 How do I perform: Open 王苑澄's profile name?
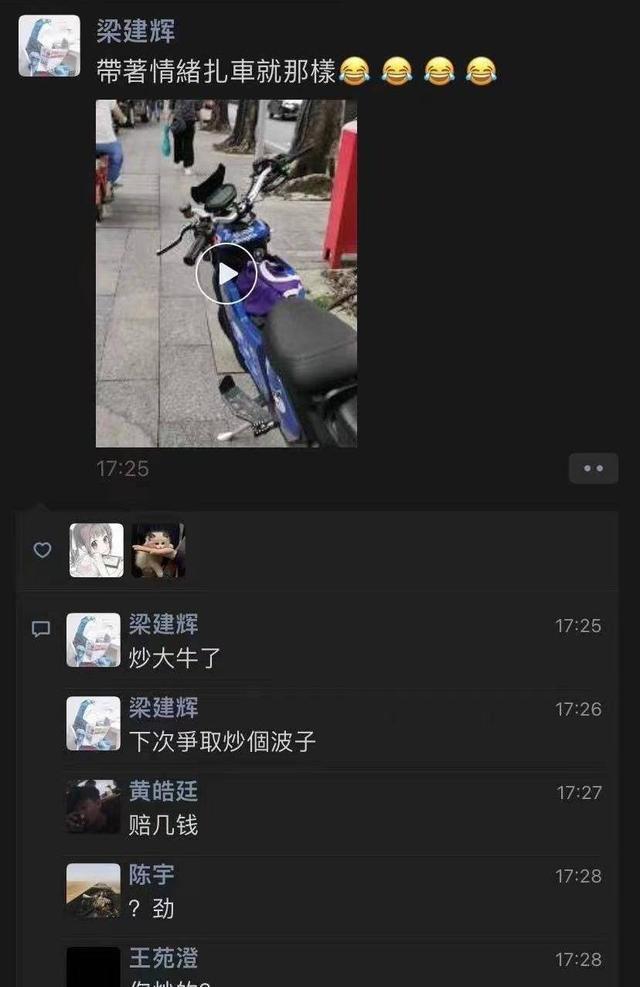point(163,959)
